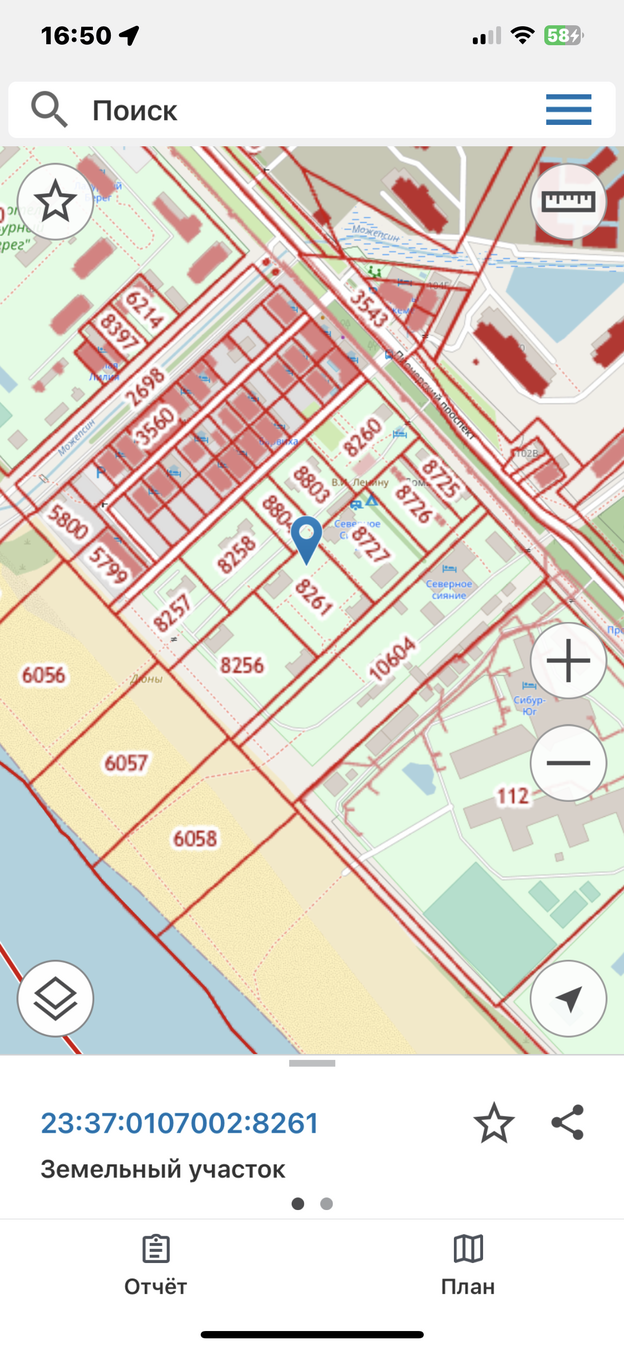
Task: Go to the second info page dot
Action: point(327,1204)
